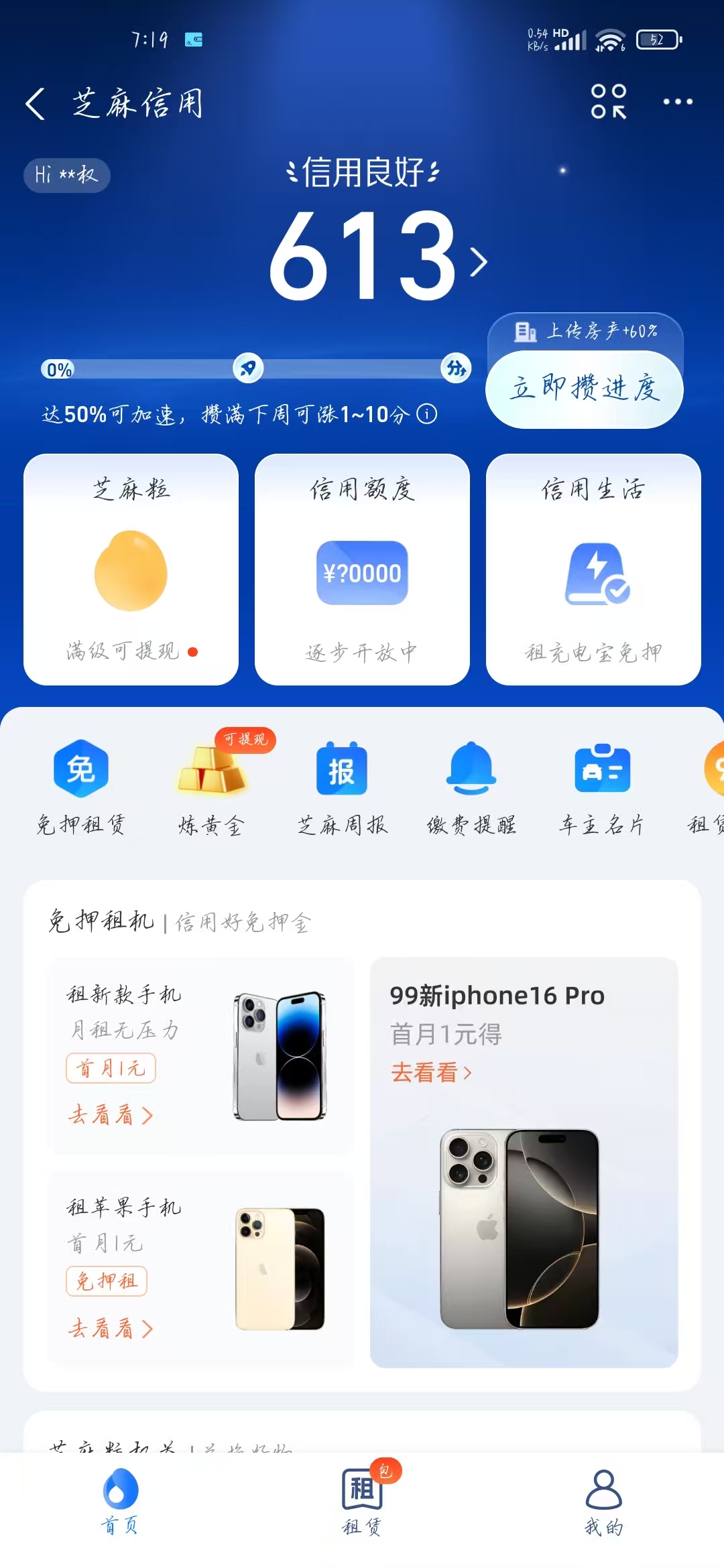View the 租新款手机 offer
The width and height of the screenshot is (724, 1568).
[x=201, y=1055]
